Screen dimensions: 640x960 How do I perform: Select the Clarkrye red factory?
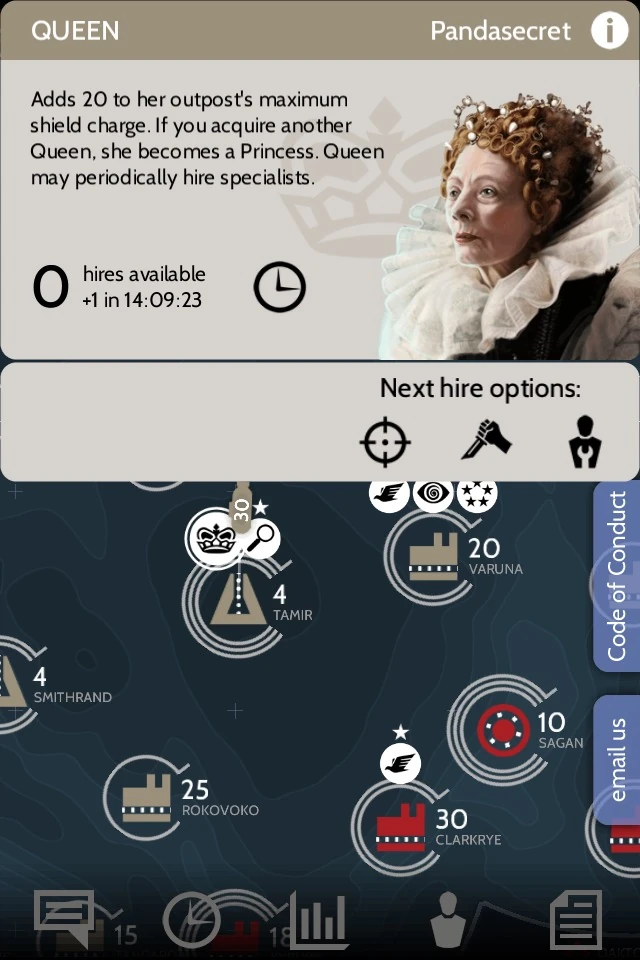[x=401, y=828]
